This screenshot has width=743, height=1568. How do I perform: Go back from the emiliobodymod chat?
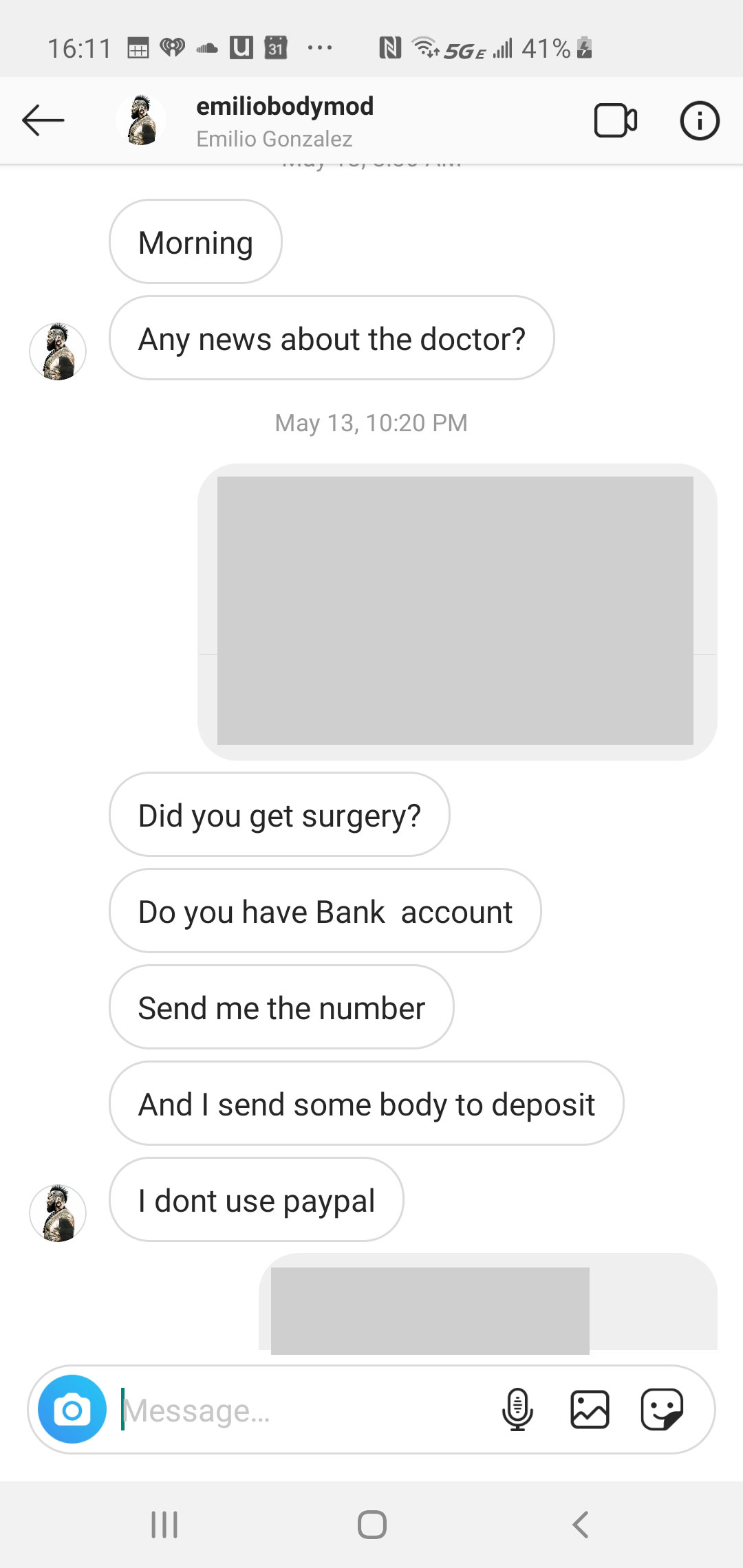(x=43, y=121)
